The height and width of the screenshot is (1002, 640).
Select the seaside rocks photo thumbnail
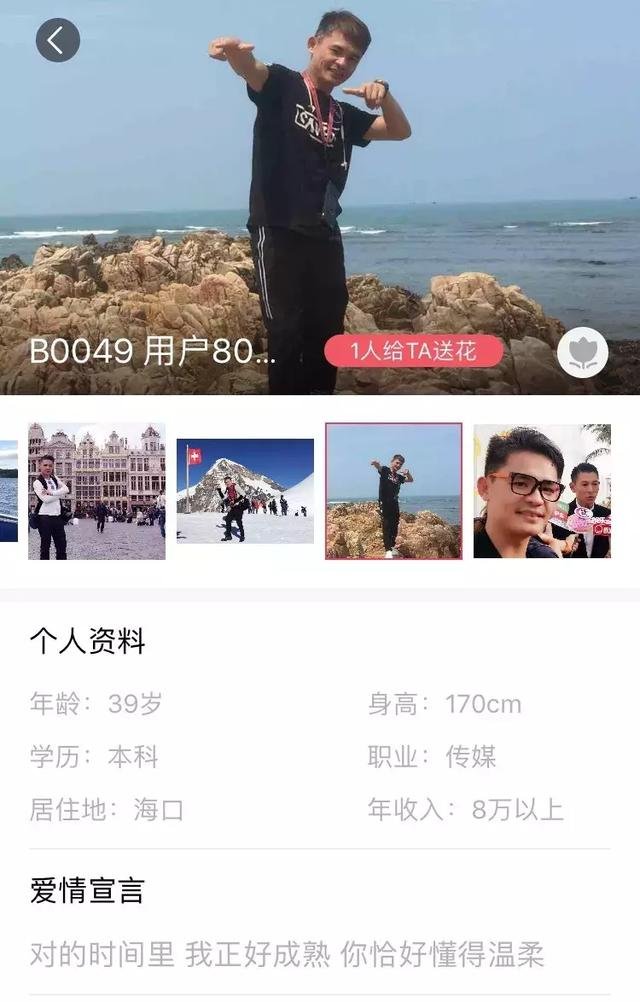point(394,491)
